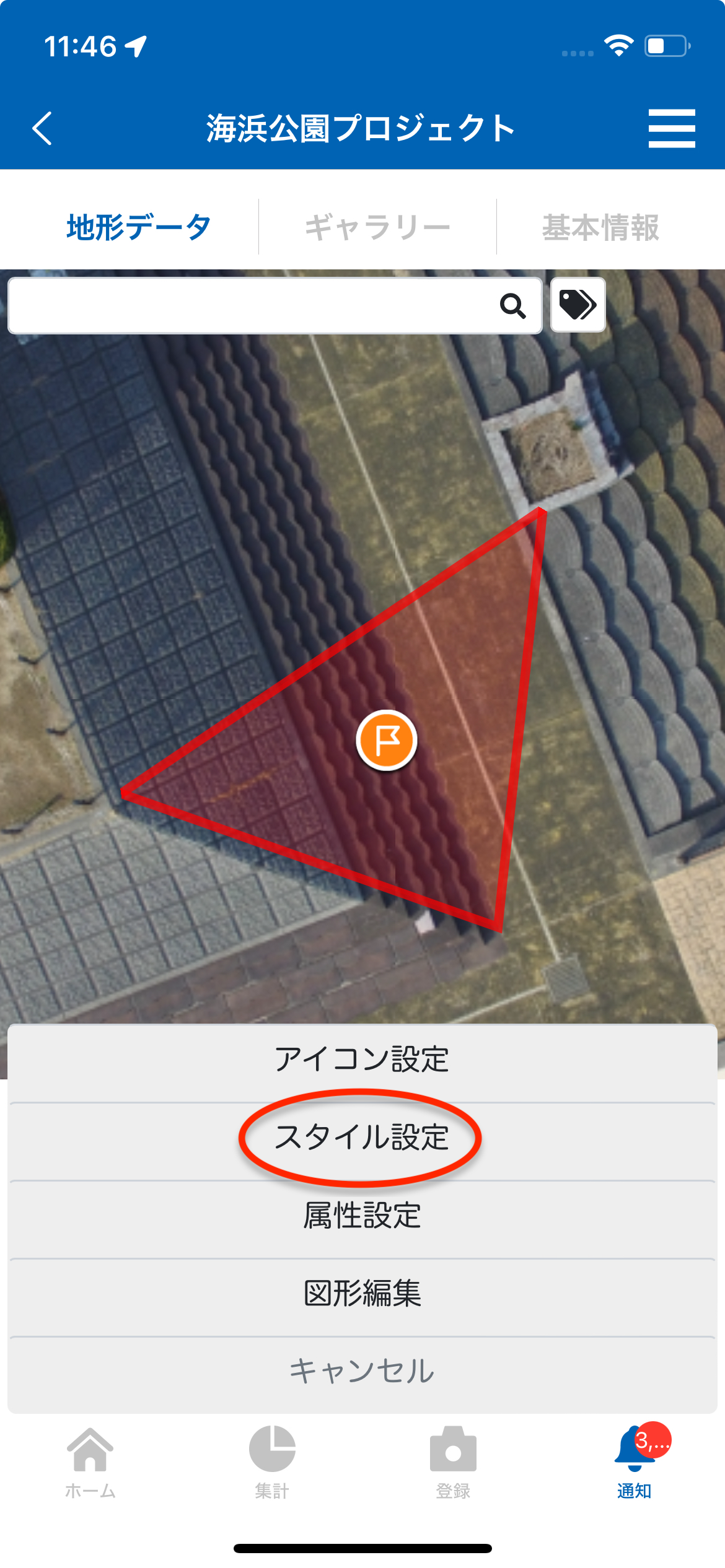
Task: Open the 通知 notifications tab
Action: click(634, 1461)
